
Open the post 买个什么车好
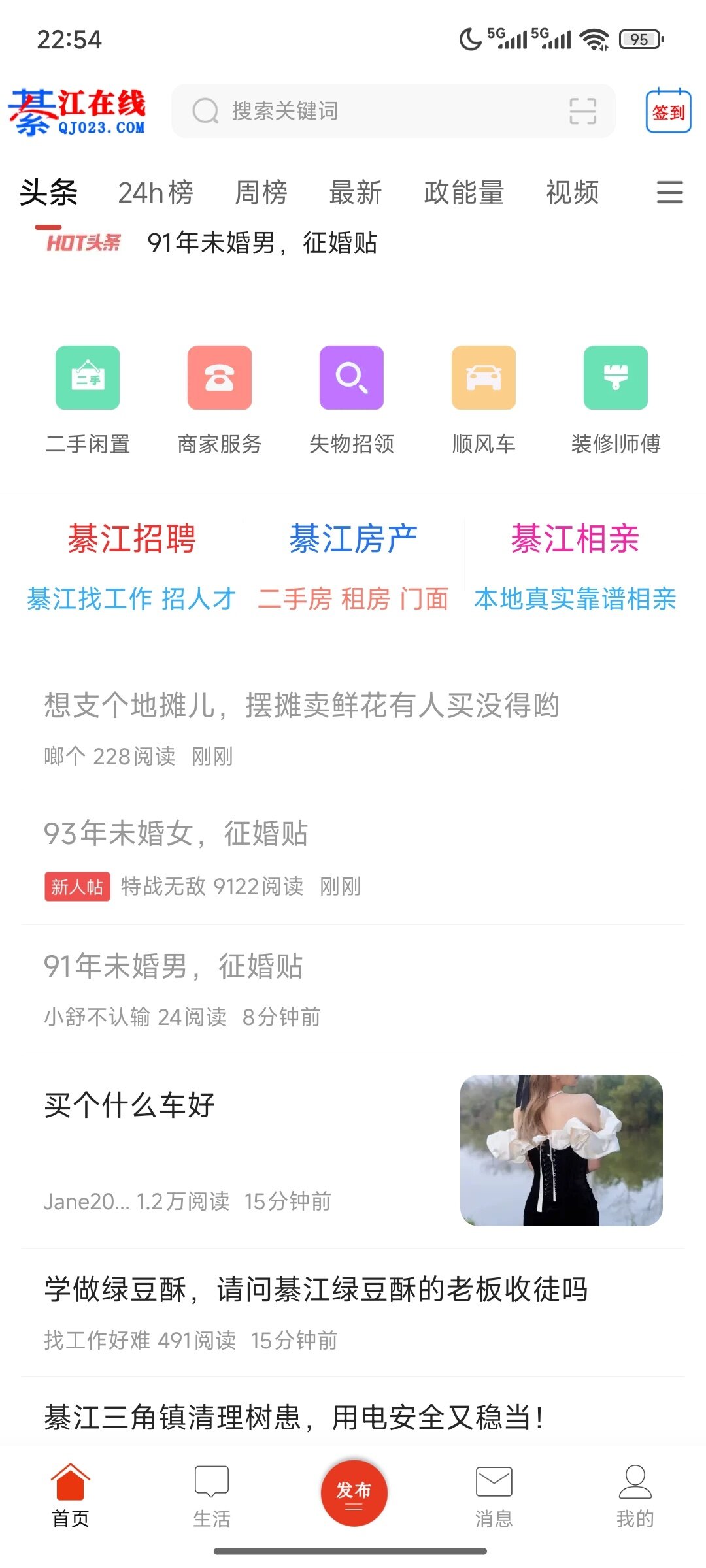(129, 1105)
